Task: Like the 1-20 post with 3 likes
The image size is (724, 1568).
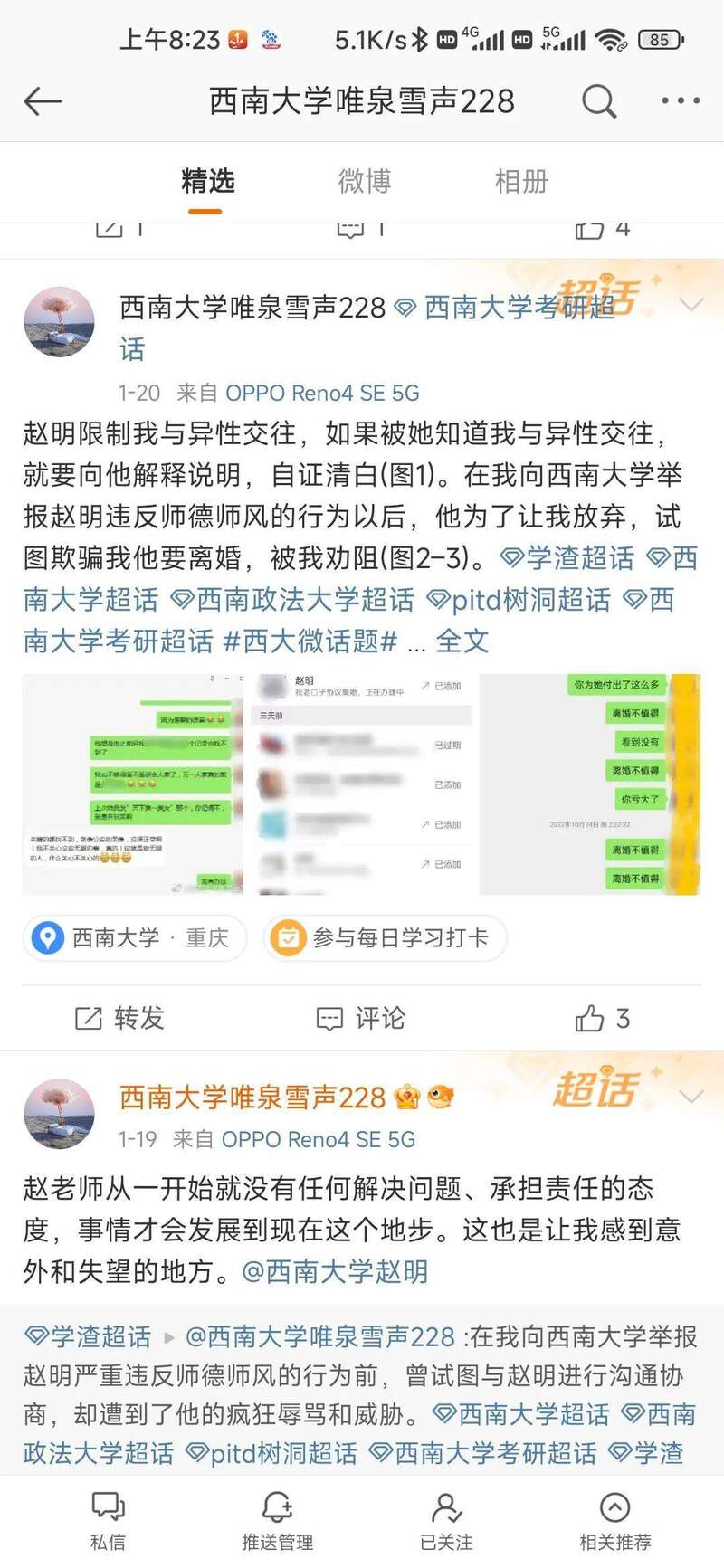Action: [602, 1019]
